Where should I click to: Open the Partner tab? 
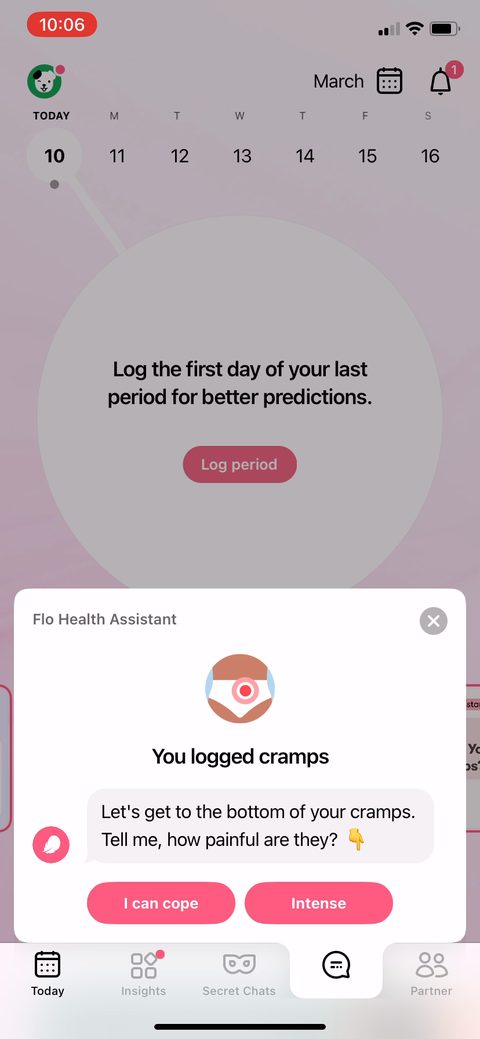[433, 974]
